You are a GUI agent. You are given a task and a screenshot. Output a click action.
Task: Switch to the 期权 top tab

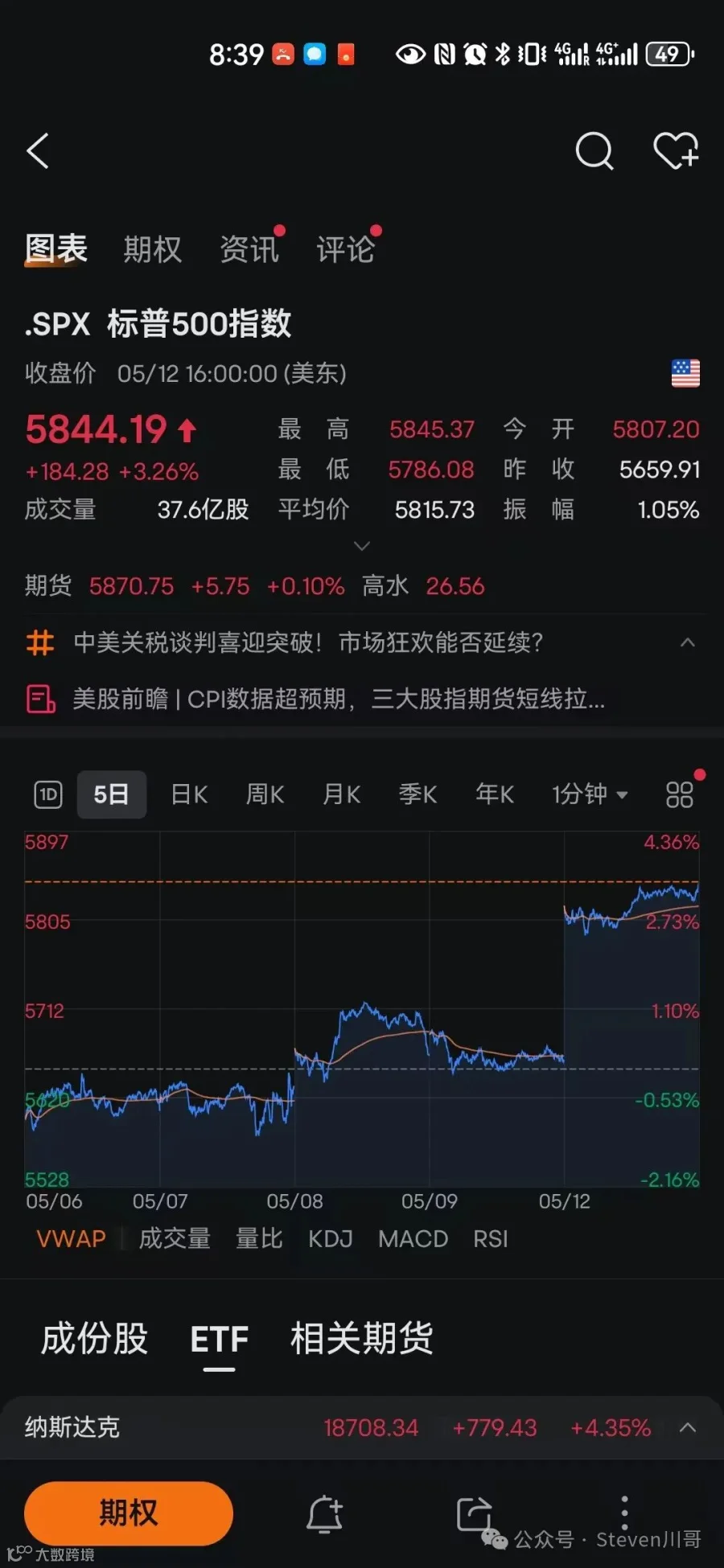tap(152, 249)
